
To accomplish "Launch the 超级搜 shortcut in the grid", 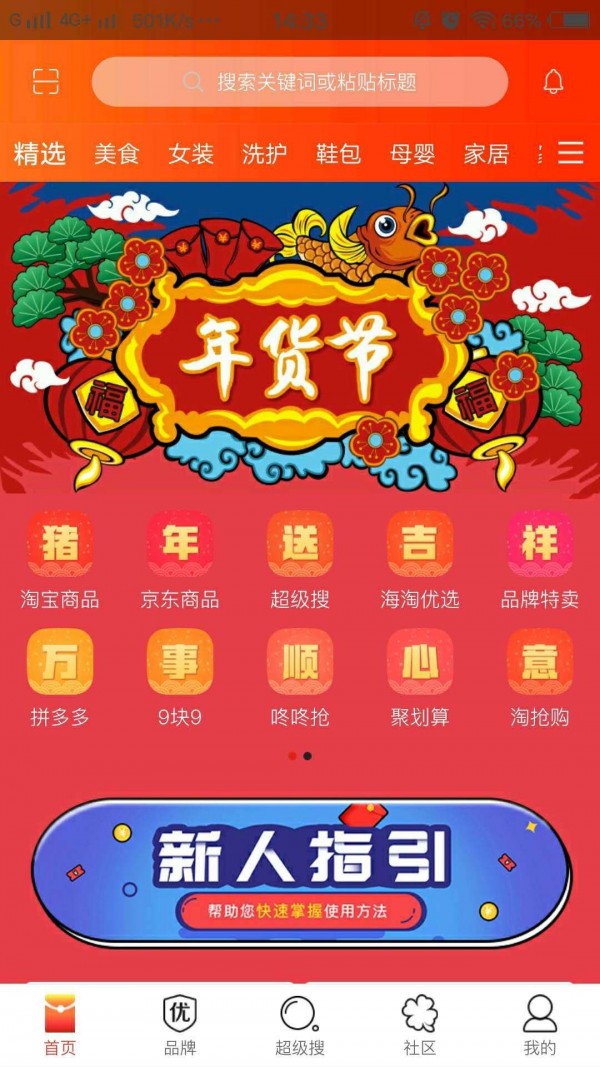I will pyautogui.click(x=300, y=560).
